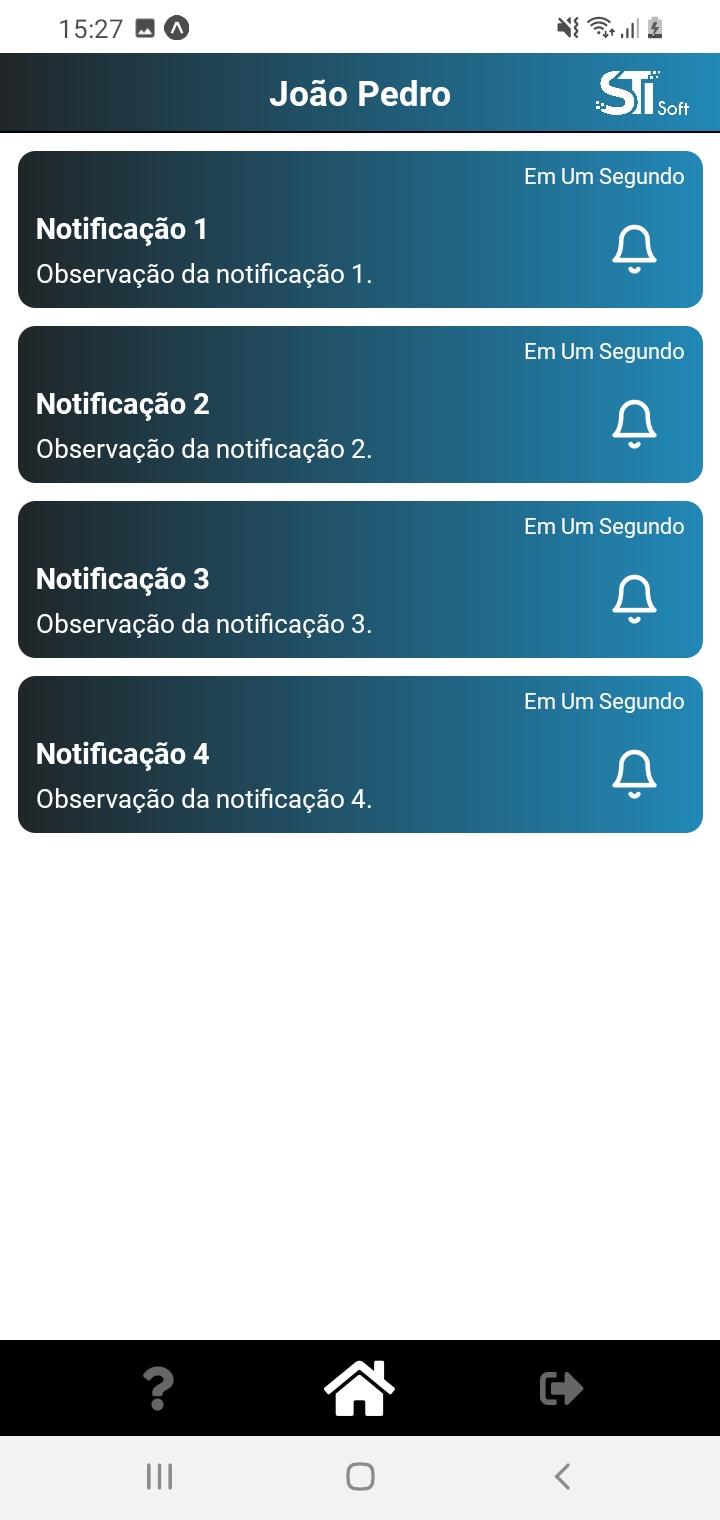This screenshot has height=1520, width=720.
Task: Open the Notificação 3 card
Action: (x=360, y=579)
